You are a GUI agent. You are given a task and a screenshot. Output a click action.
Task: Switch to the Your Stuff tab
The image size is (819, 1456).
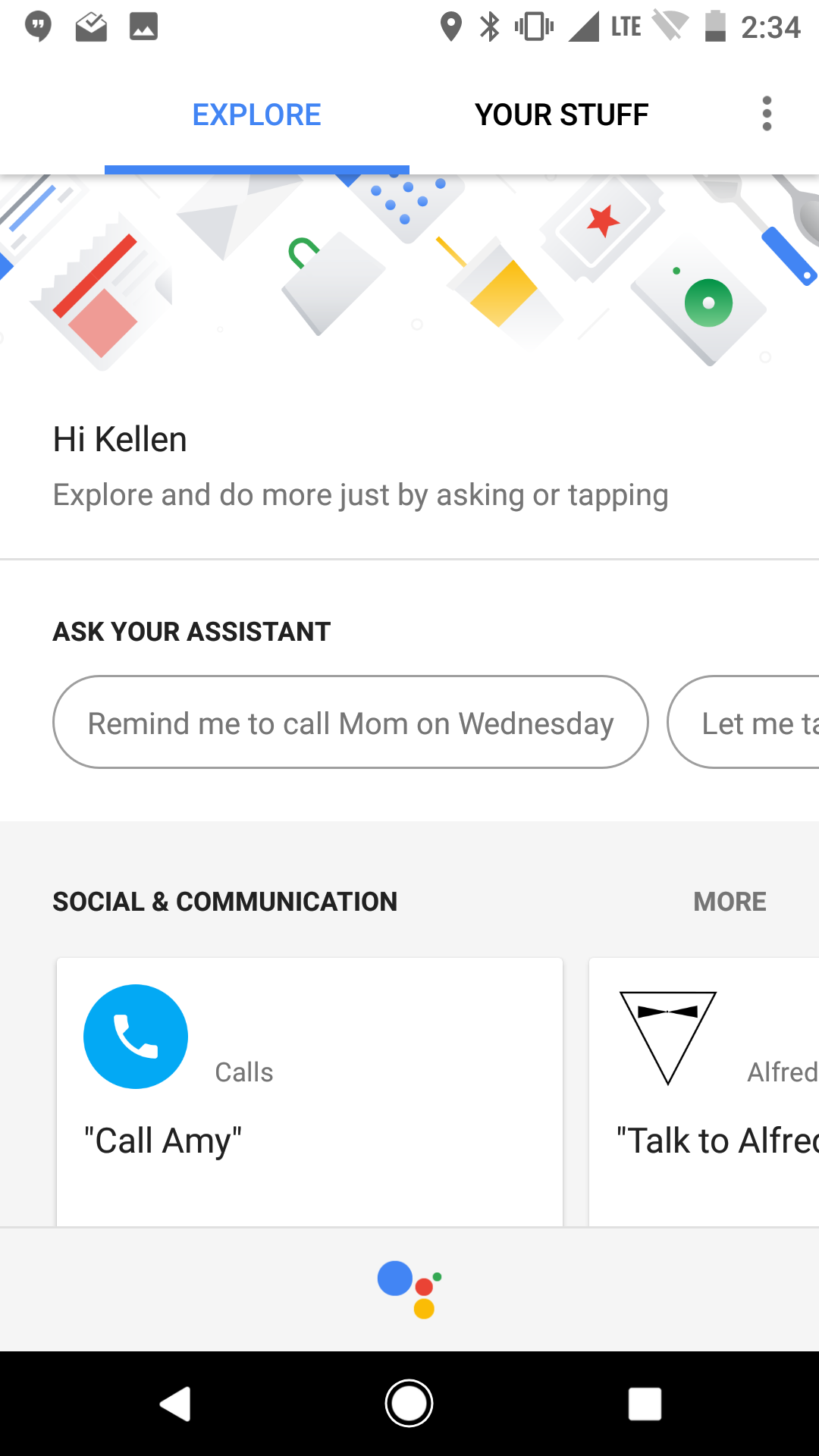click(561, 115)
